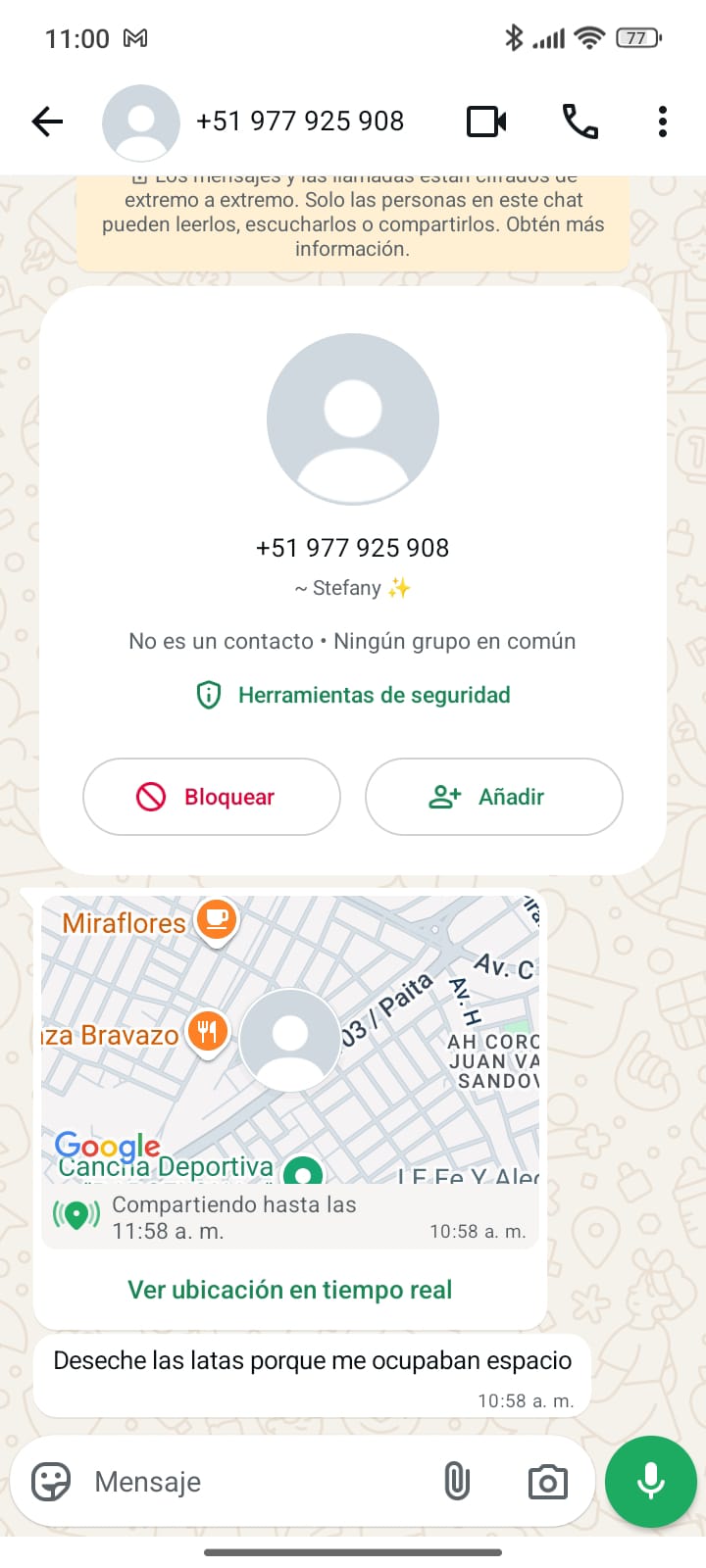The height and width of the screenshot is (1568, 706).
Task: Open contact info from the header number
Action: [x=299, y=122]
